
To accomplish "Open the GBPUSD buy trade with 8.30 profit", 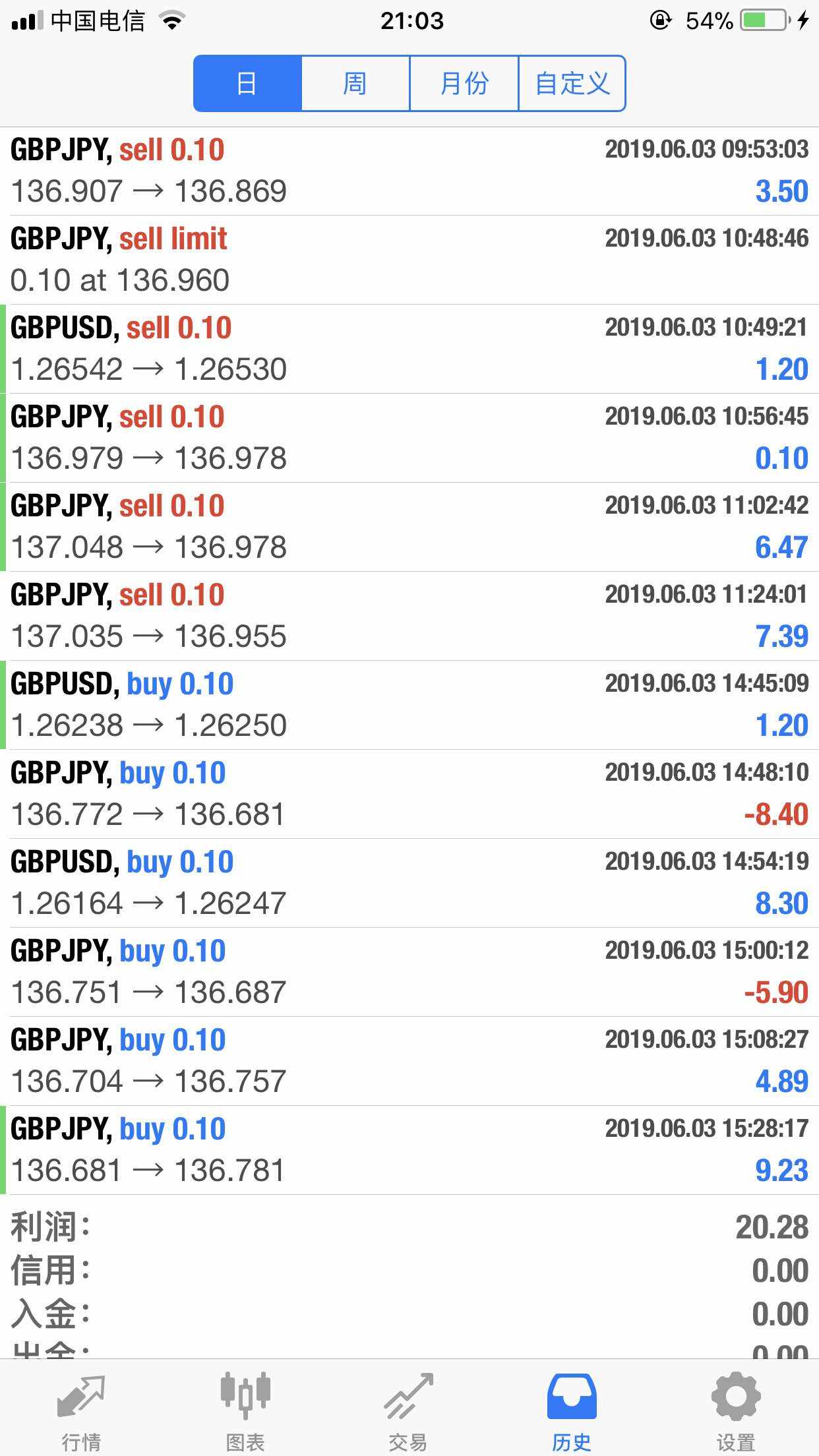I will pyautogui.click(x=409, y=883).
